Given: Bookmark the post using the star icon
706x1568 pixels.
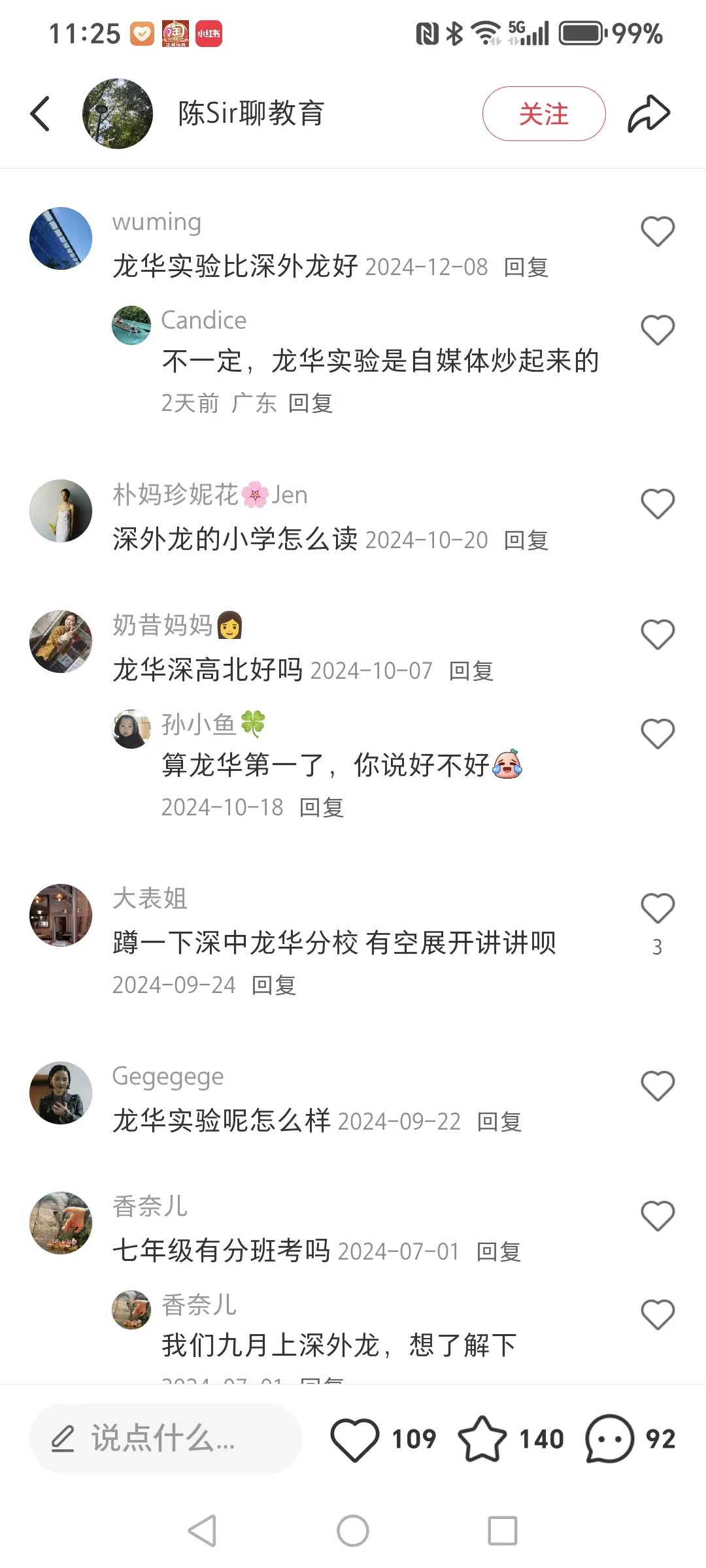Looking at the screenshot, I should tap(482, 1439).
